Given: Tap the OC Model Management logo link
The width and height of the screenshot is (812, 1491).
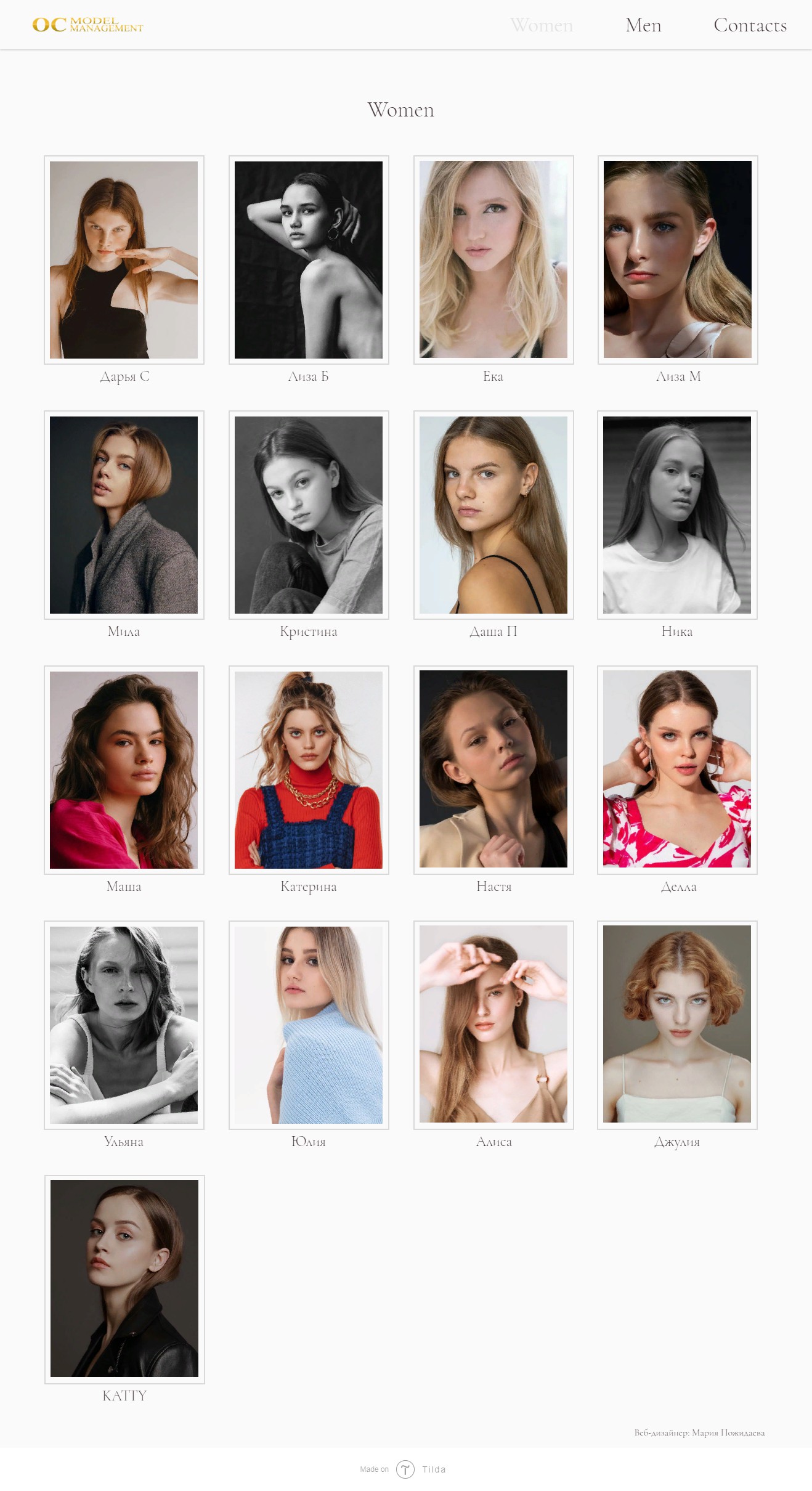Looking at the screenshot, I should tap(87, 25).
